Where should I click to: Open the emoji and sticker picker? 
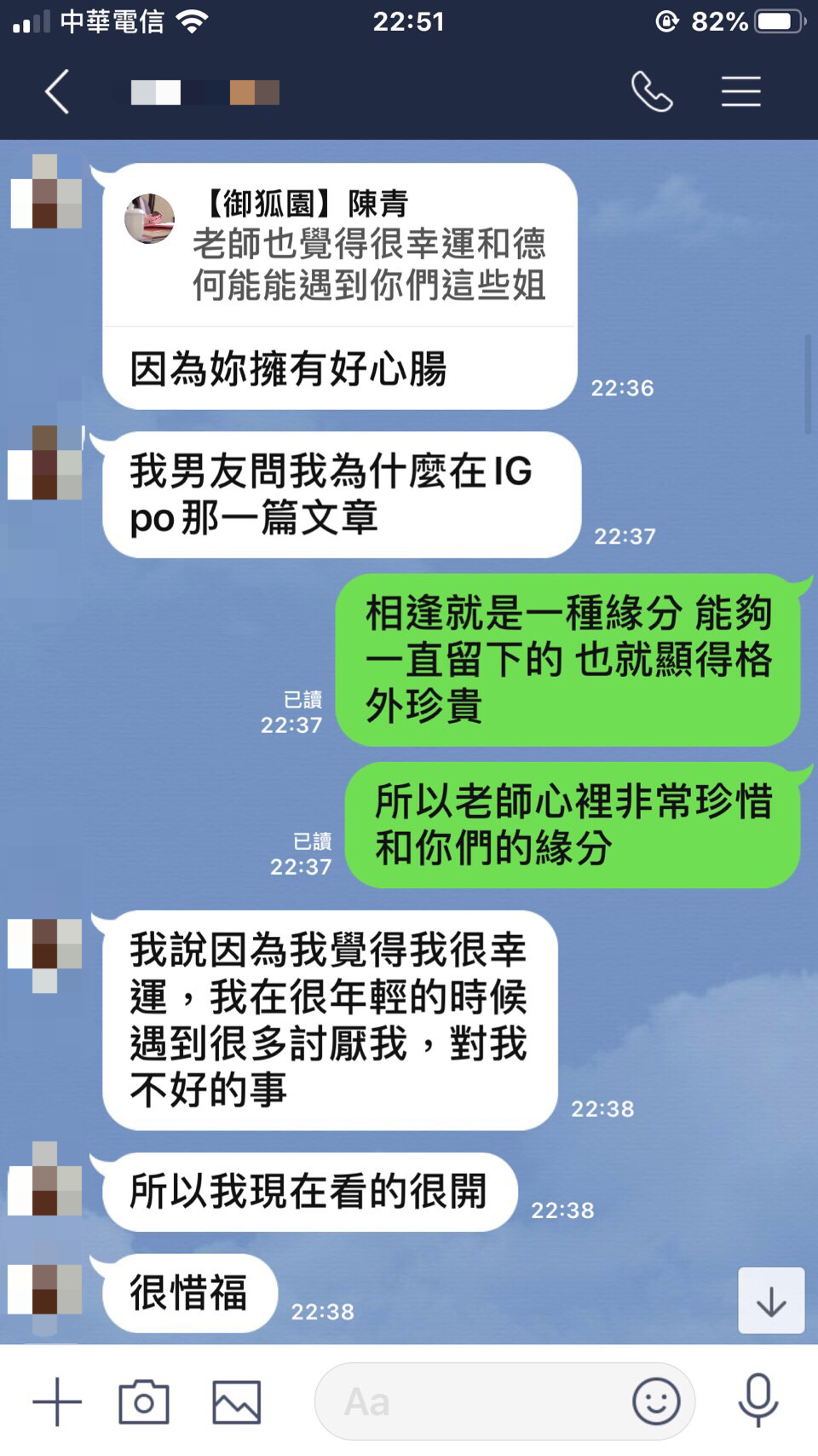pos(656,1401)
